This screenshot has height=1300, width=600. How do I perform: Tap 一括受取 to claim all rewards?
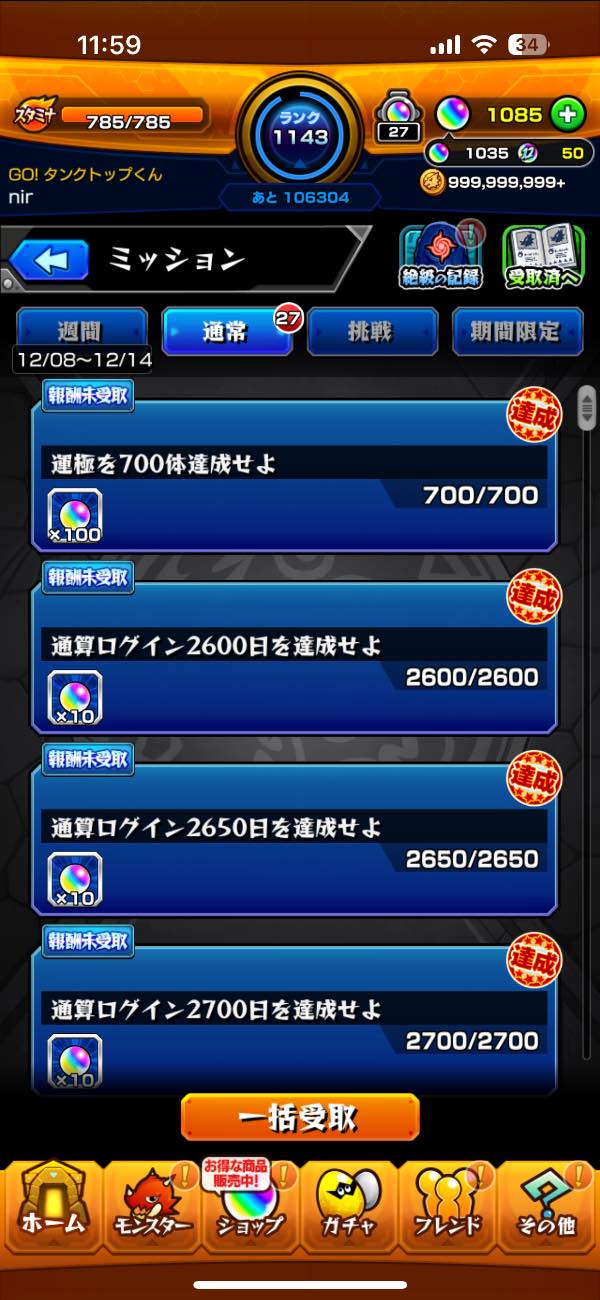point(300,1117)
